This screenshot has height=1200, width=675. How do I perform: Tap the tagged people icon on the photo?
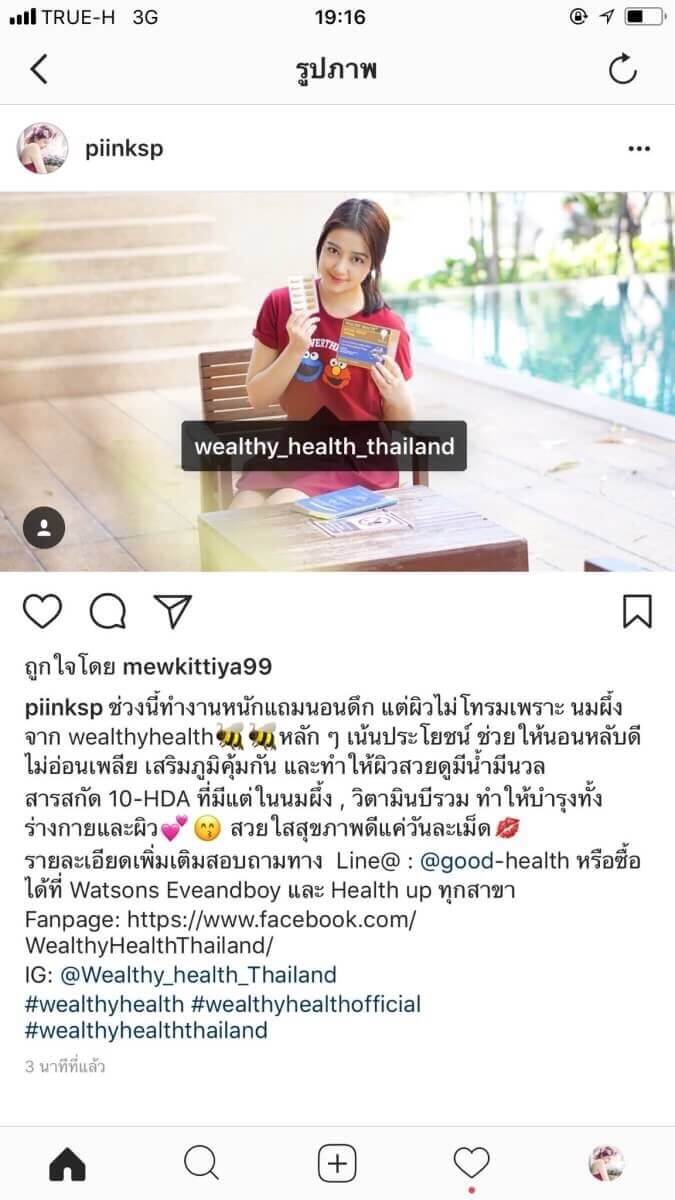(x=44, y=529)
